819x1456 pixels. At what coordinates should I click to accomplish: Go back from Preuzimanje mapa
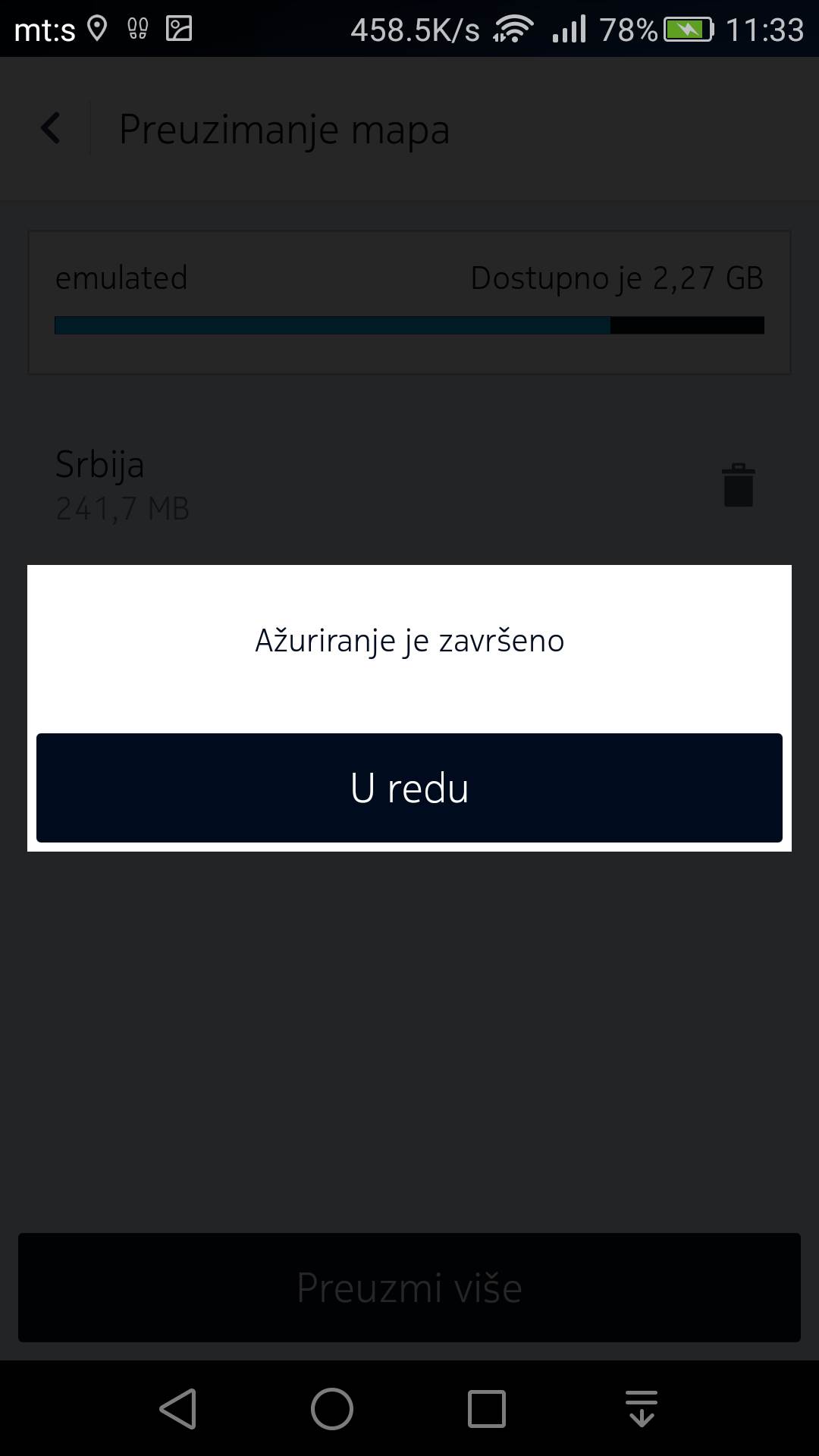(x=52, y=128)
